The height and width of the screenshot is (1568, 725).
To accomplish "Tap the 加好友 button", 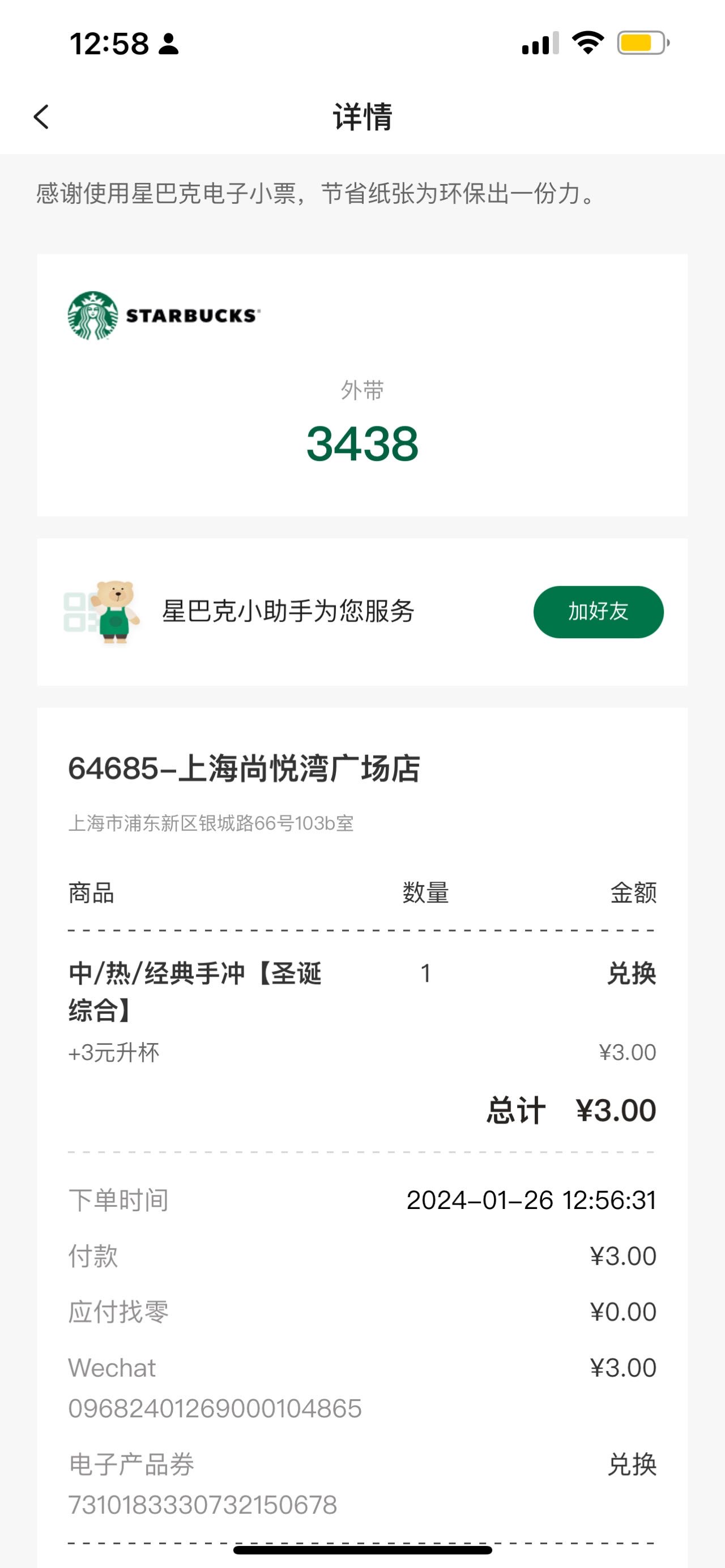I will click(598, 612).
